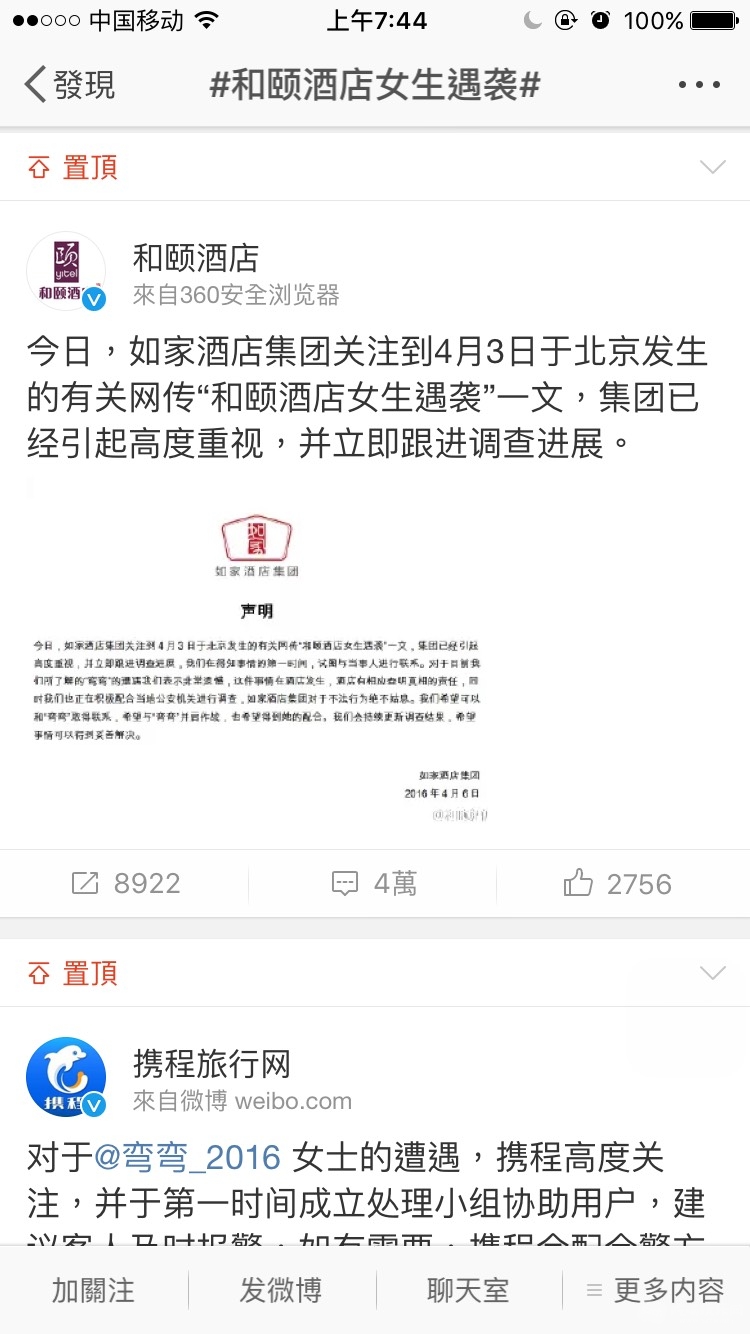Like the 和颐酒店 post
The height and width of the screenshot is (1334, 750).
coord(617,884)
